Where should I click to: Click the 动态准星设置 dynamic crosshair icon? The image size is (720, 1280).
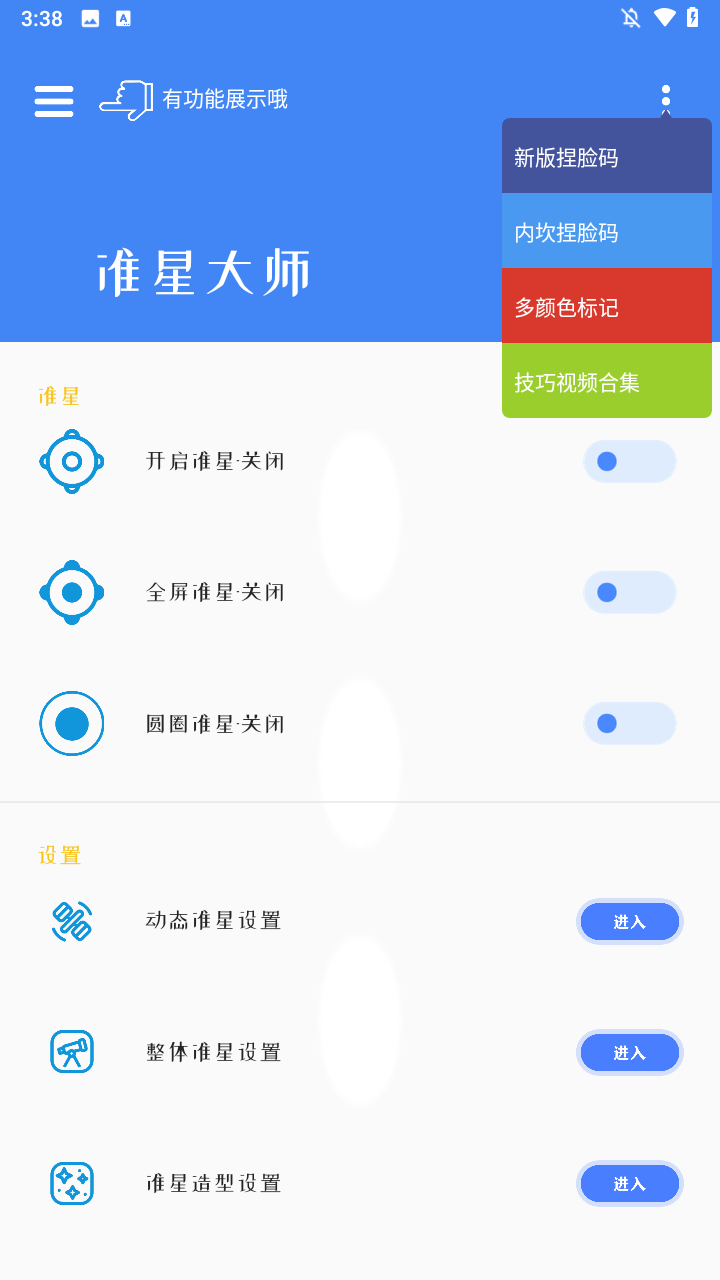click(x=71, y=920)
